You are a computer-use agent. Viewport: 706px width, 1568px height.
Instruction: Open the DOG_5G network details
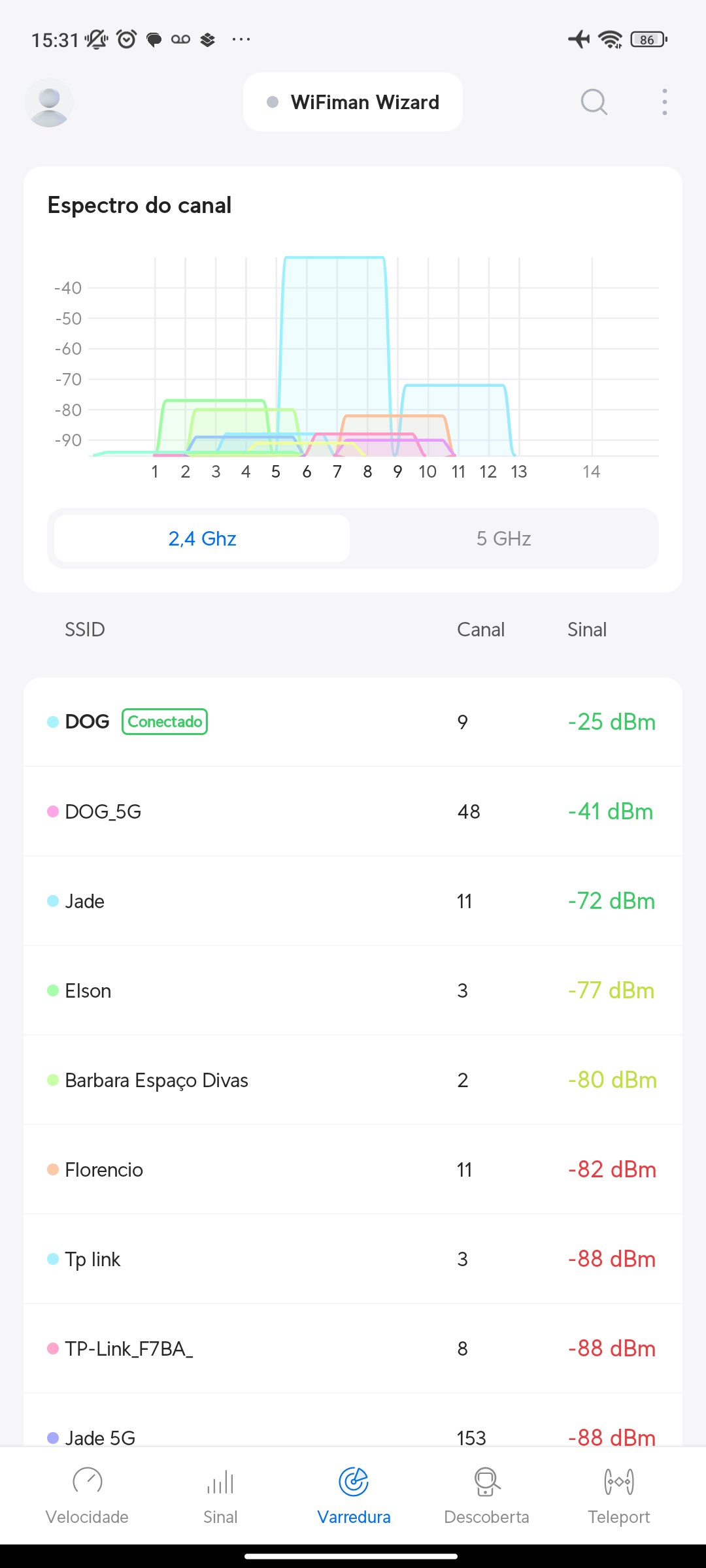(x=353, y=811)
